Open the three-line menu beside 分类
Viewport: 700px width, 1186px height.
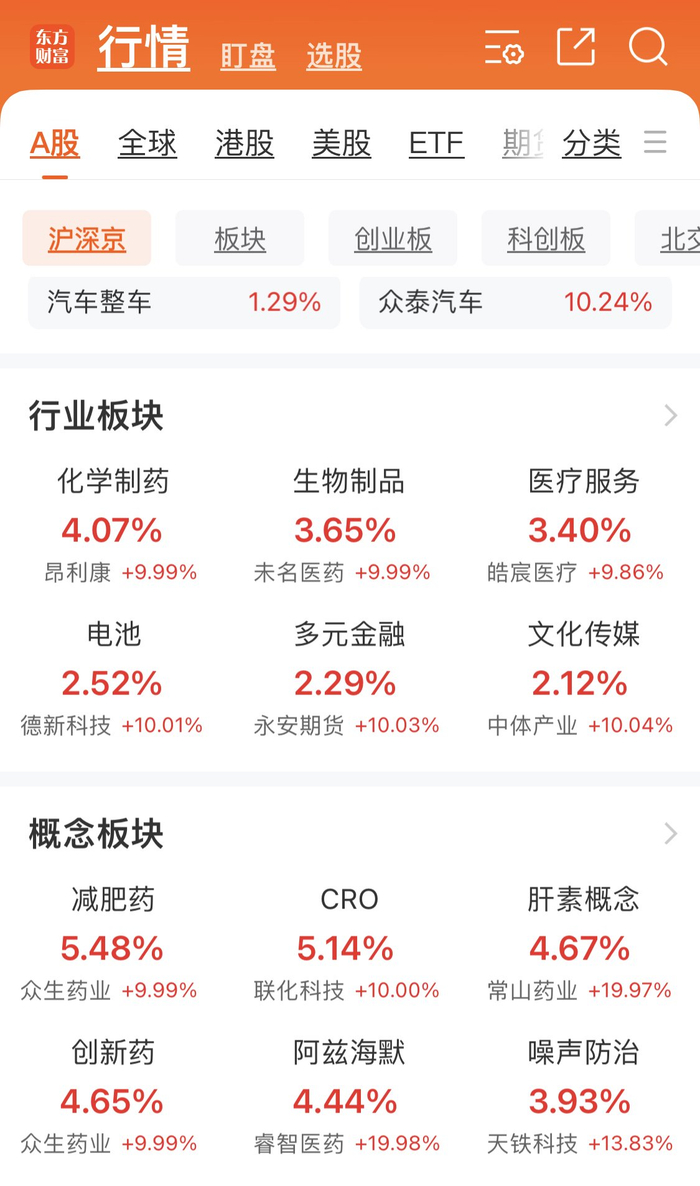[655, 143]
